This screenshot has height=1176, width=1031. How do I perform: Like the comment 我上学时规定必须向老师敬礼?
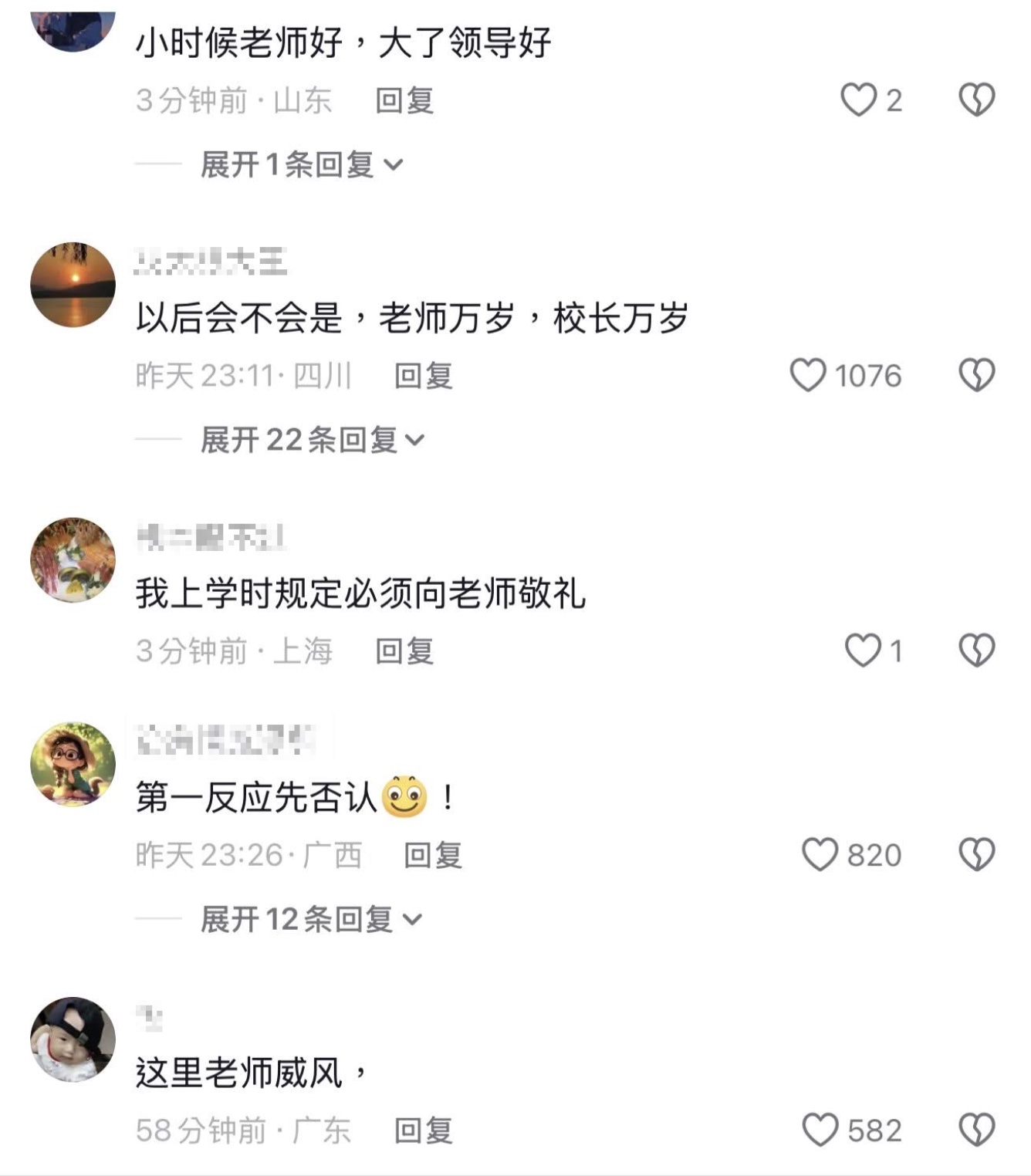coord(862,651)
